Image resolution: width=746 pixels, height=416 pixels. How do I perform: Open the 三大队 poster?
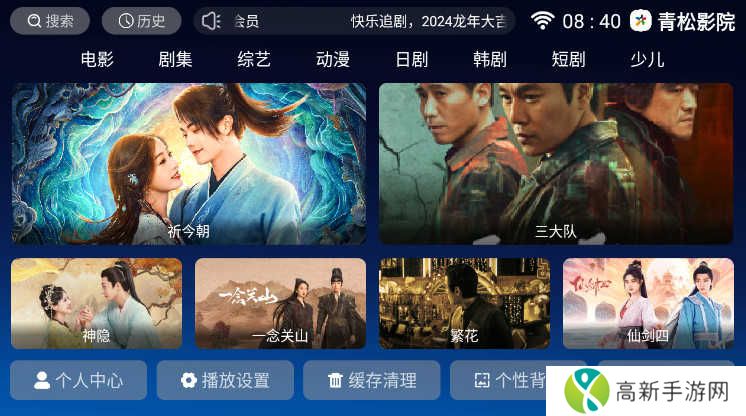[x=556, y=164]
